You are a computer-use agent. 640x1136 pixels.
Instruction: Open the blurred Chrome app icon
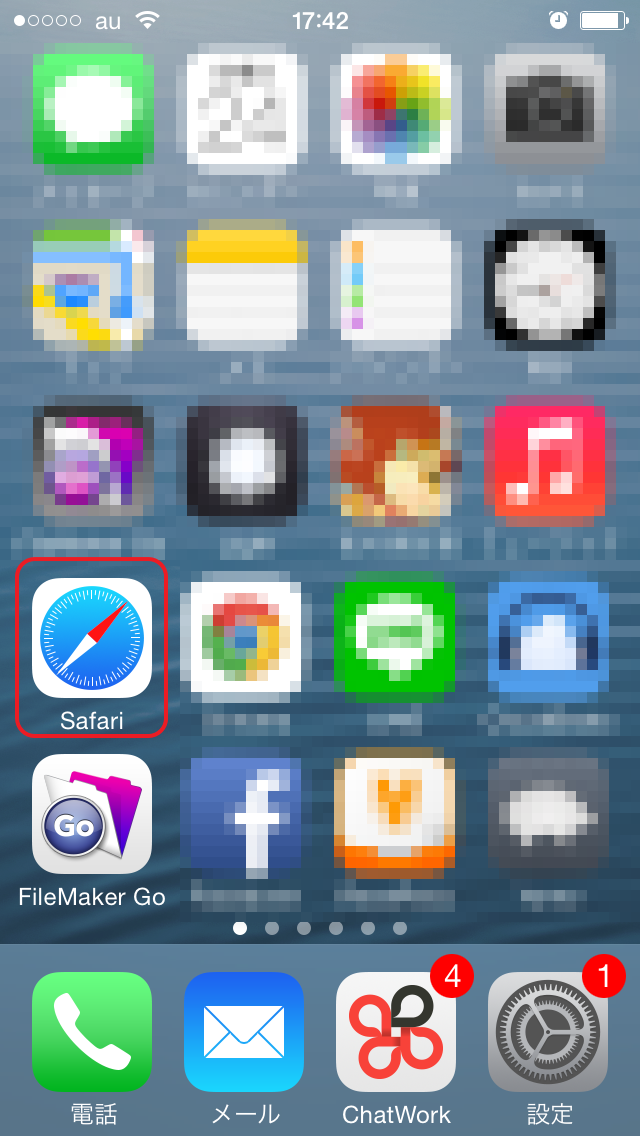[x=244, y=637]
